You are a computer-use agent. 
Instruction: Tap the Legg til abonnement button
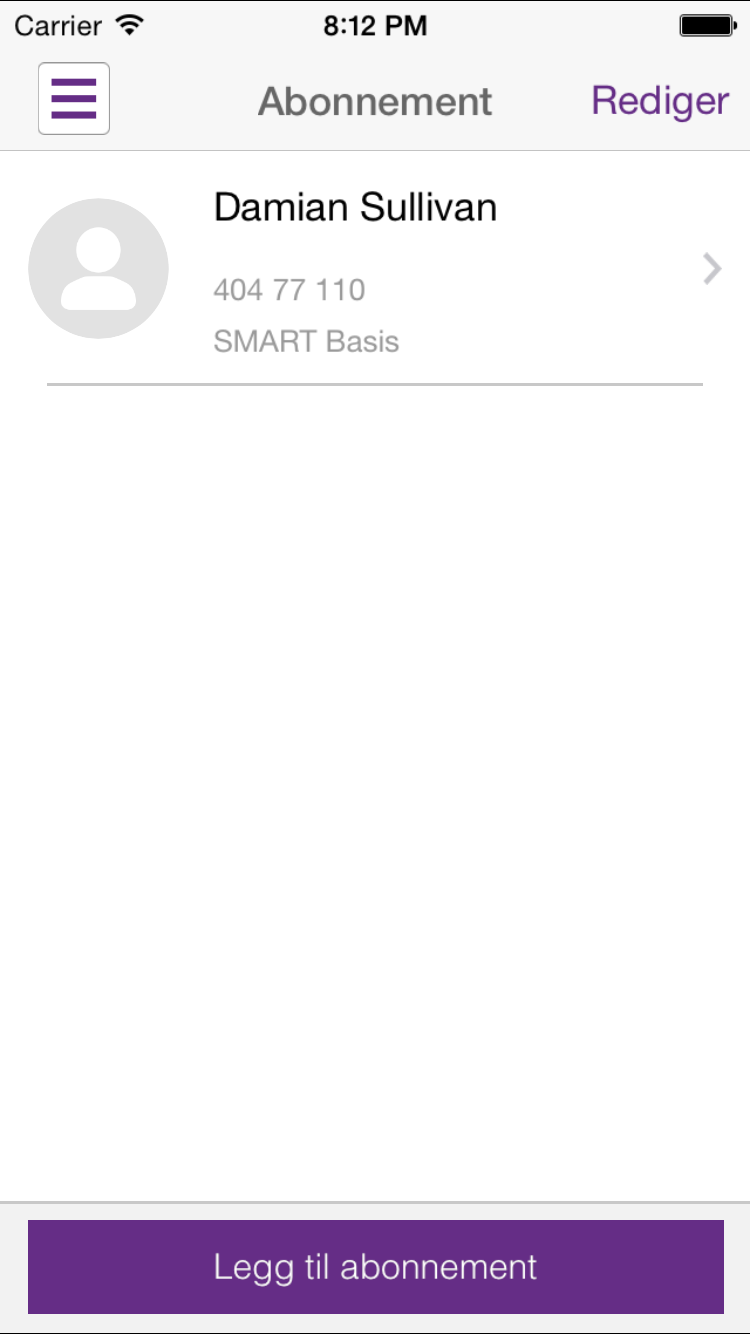[x=375, y=1266]
